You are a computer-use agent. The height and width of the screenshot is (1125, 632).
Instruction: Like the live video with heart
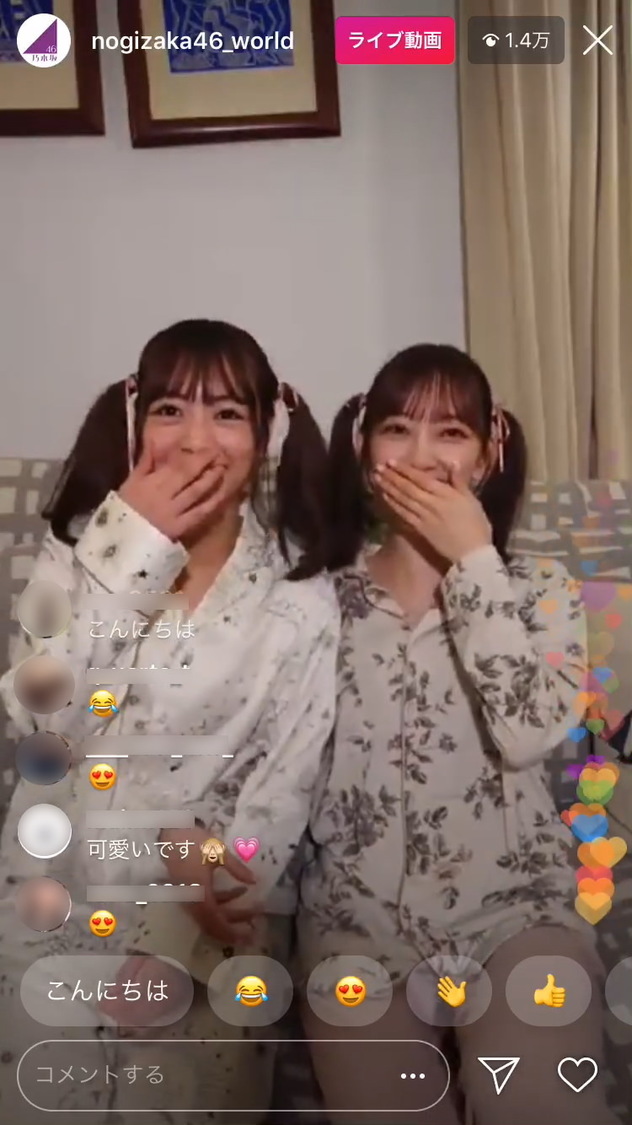point(577,1075)
